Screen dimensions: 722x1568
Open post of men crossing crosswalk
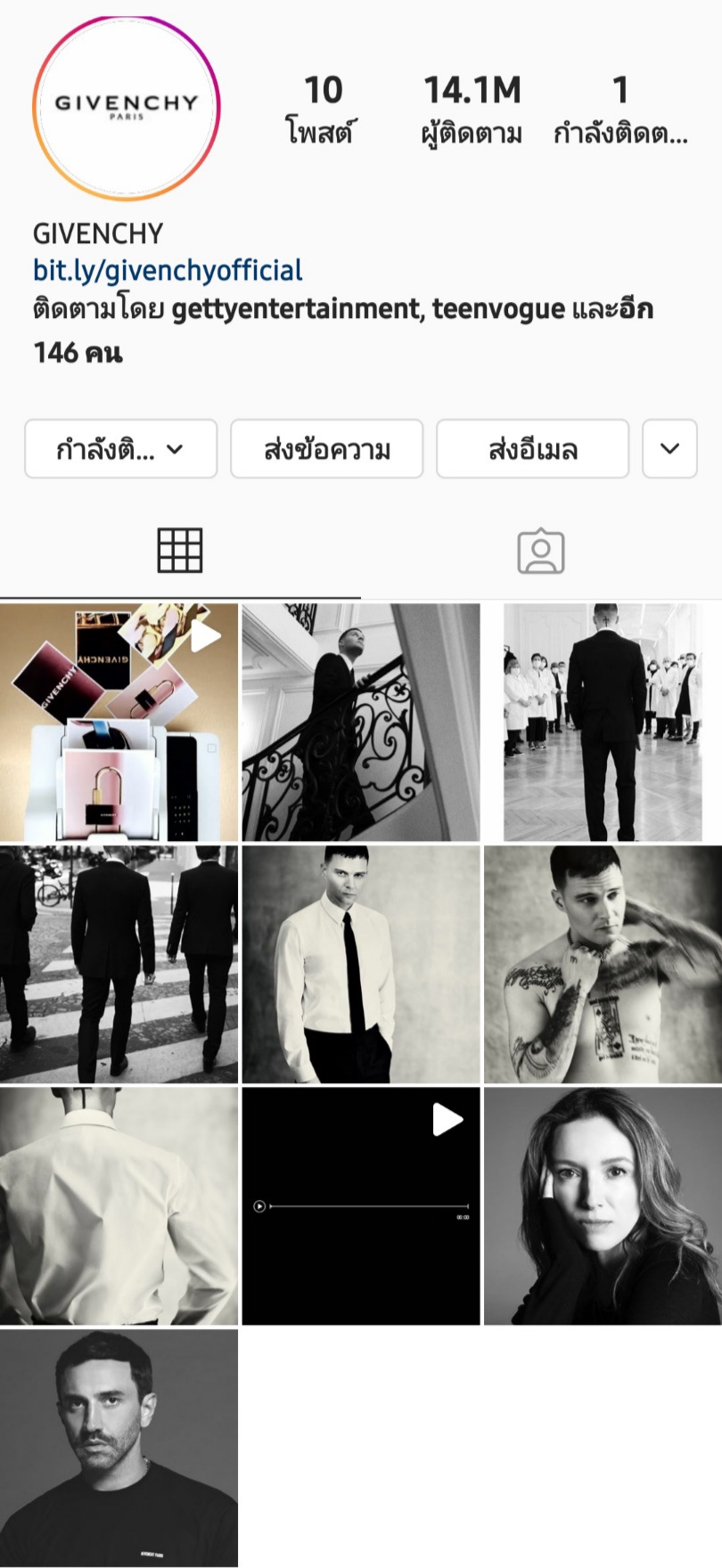(119, 965)
